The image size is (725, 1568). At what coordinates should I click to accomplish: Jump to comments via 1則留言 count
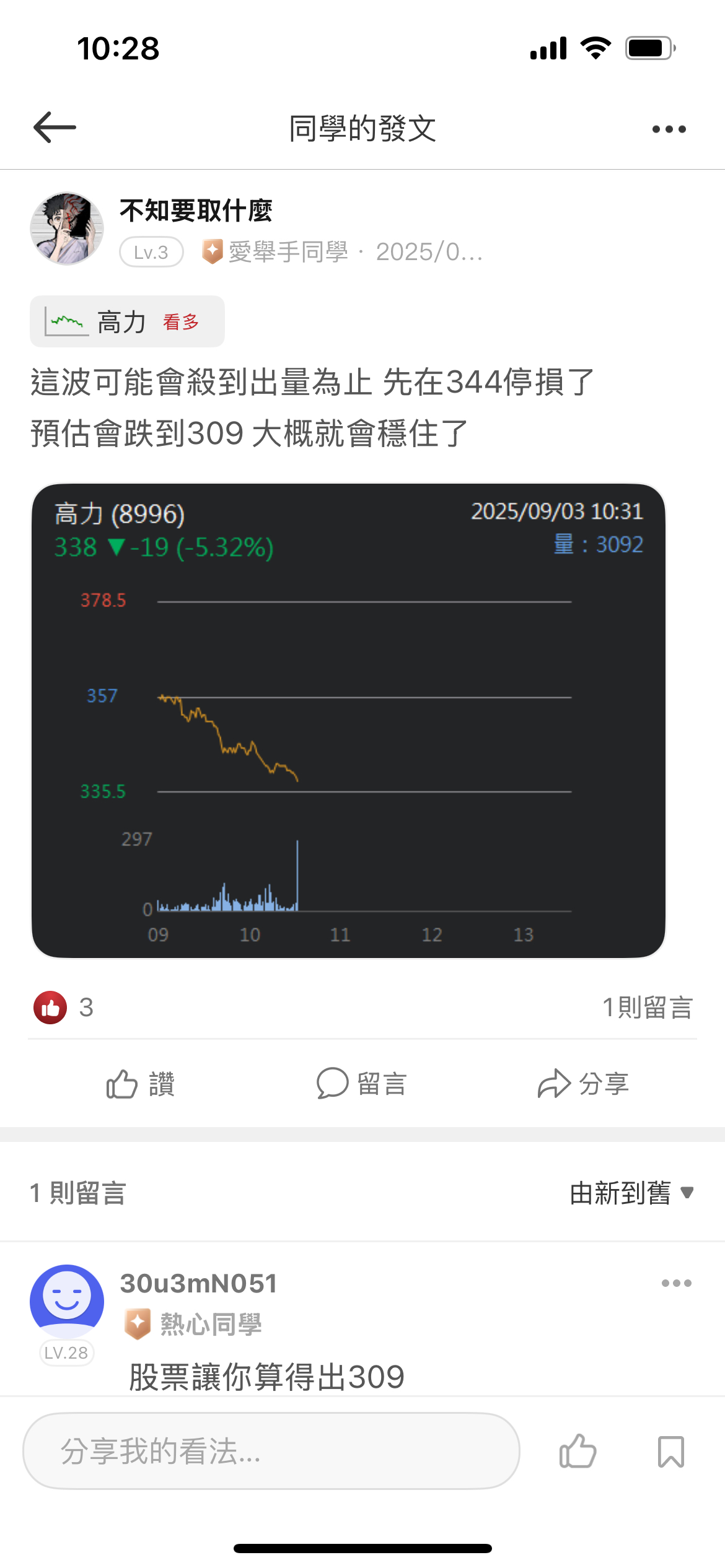coord(647,1008)
